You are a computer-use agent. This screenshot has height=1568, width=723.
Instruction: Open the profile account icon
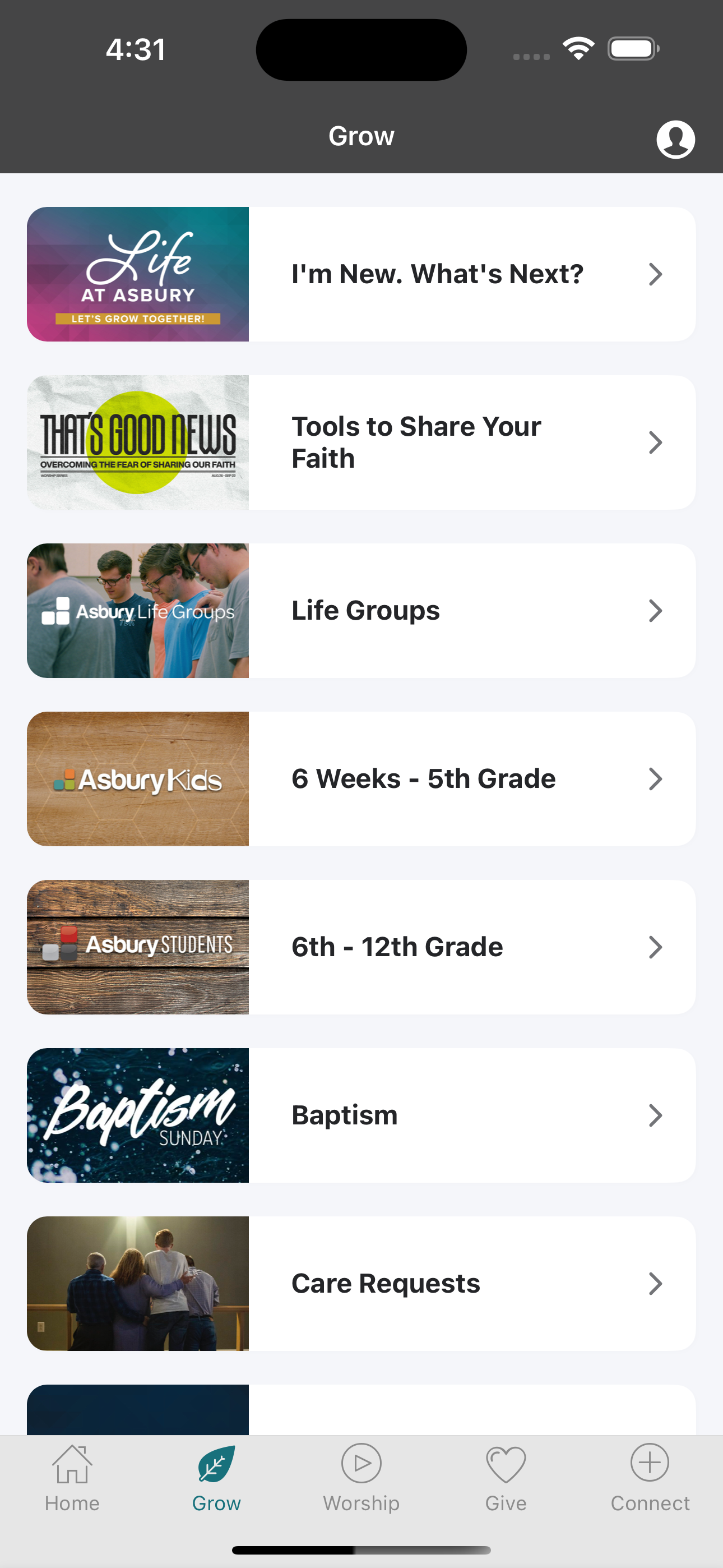click(675, 140)
